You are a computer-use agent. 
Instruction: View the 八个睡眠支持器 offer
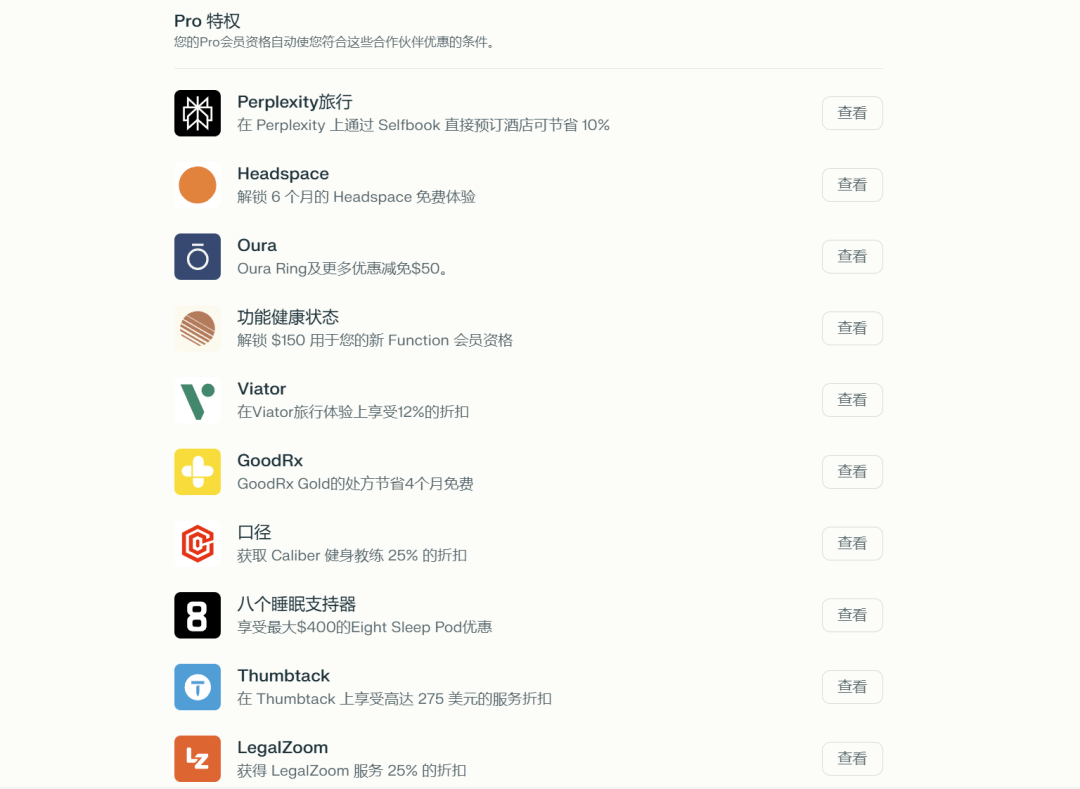tap(852, 615)
